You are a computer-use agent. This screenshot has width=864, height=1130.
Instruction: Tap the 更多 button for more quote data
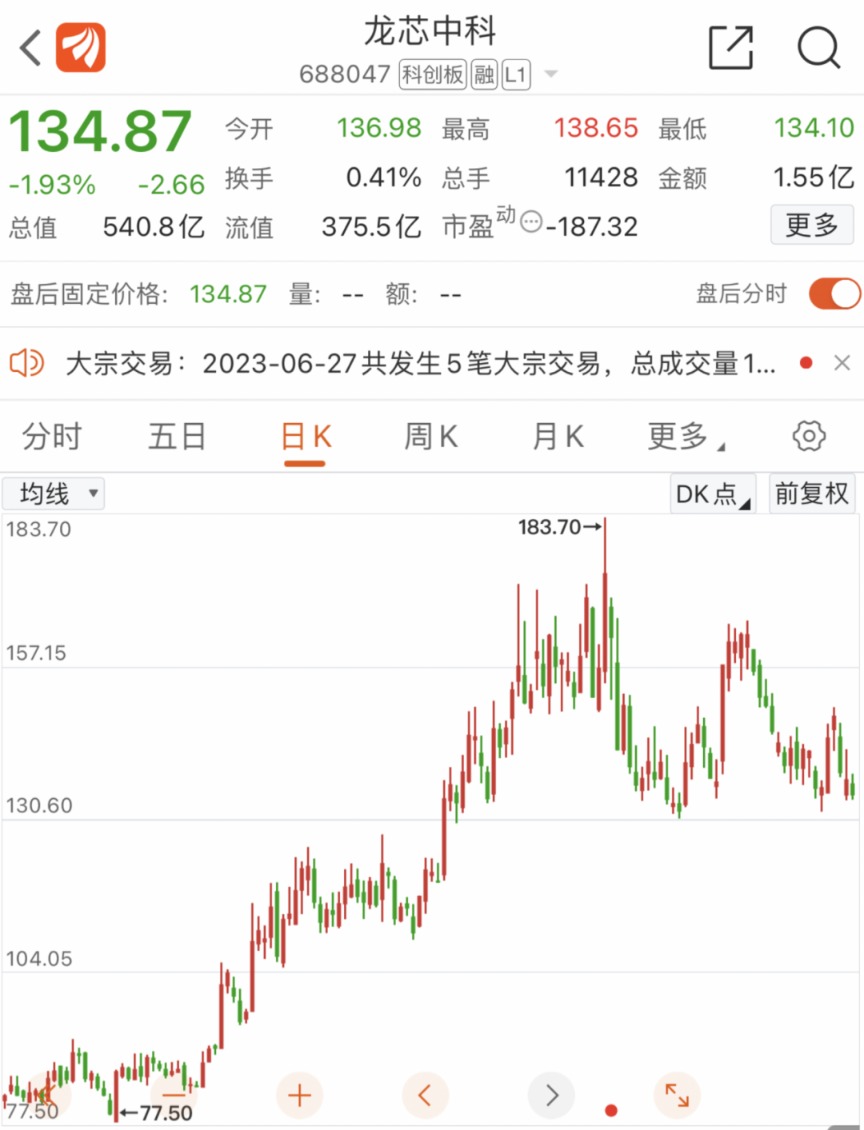click(811, 225)
